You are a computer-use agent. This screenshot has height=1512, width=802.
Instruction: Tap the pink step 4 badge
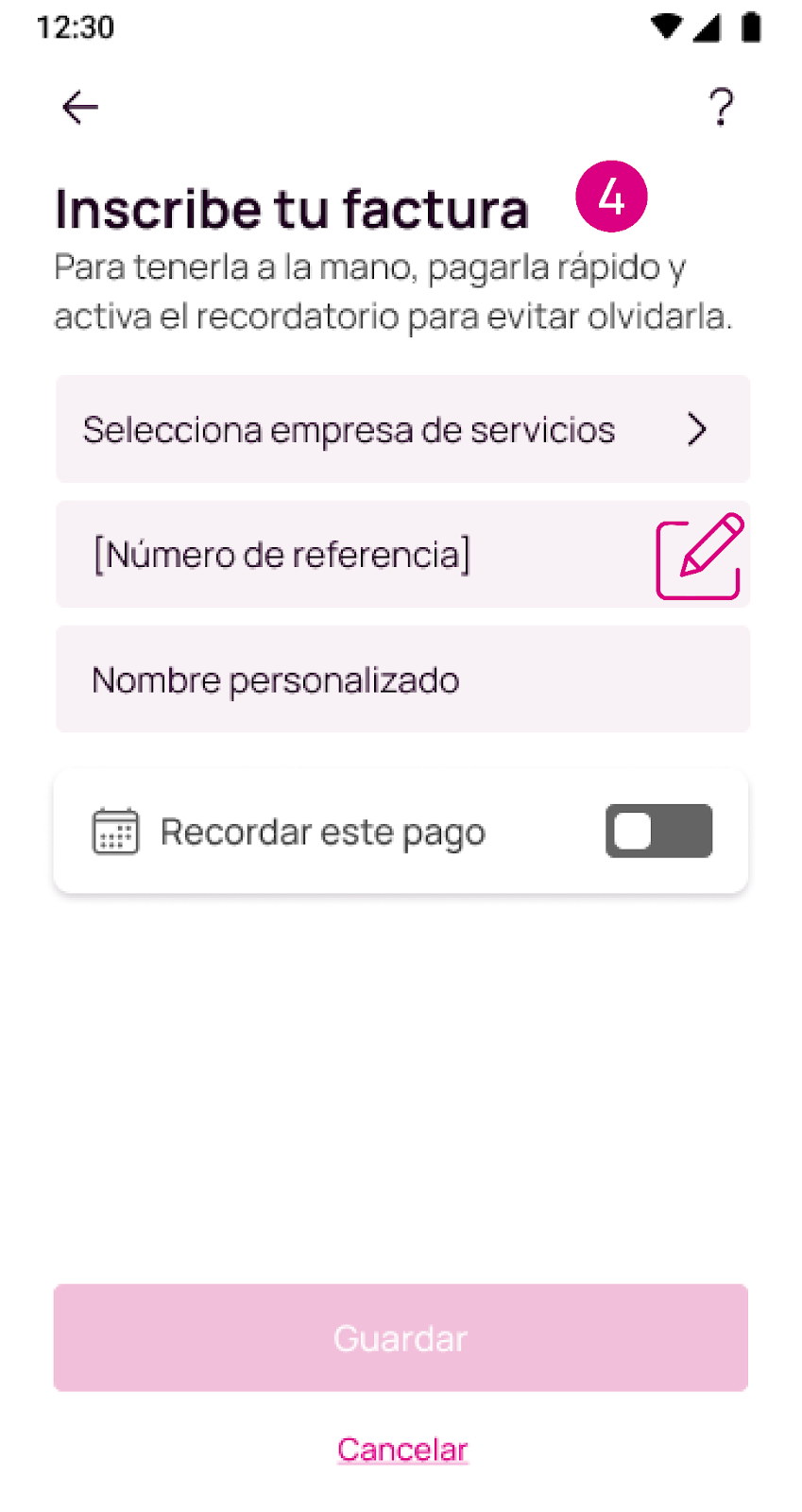click(x=611, y=197)
